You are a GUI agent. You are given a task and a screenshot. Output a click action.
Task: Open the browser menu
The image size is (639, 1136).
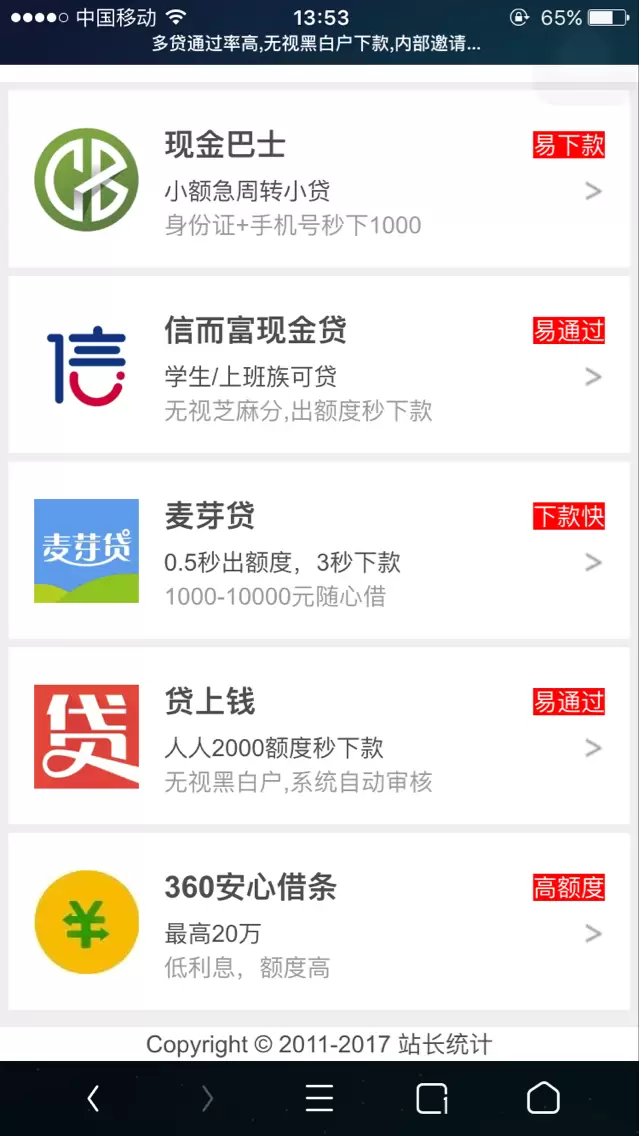pyautogui.click(x=319, y=1098)
